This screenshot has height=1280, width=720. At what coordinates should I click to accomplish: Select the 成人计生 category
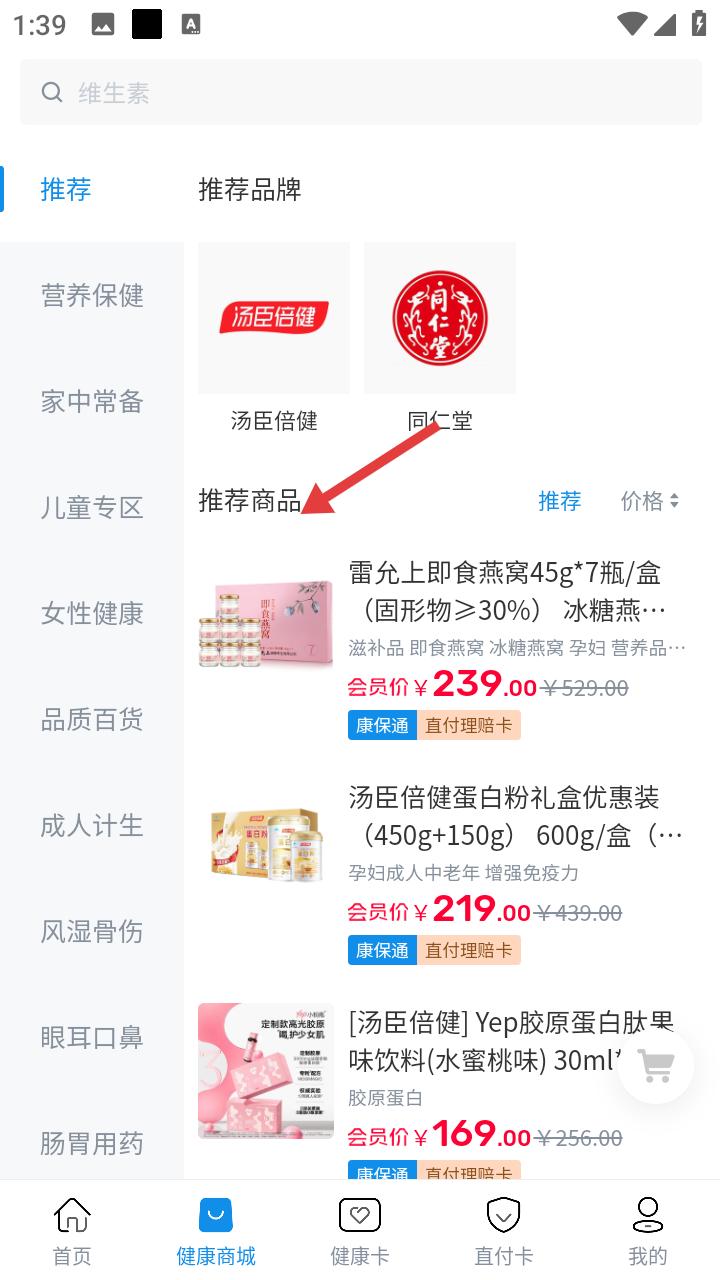pyautogui.click(x=92, y=826)
